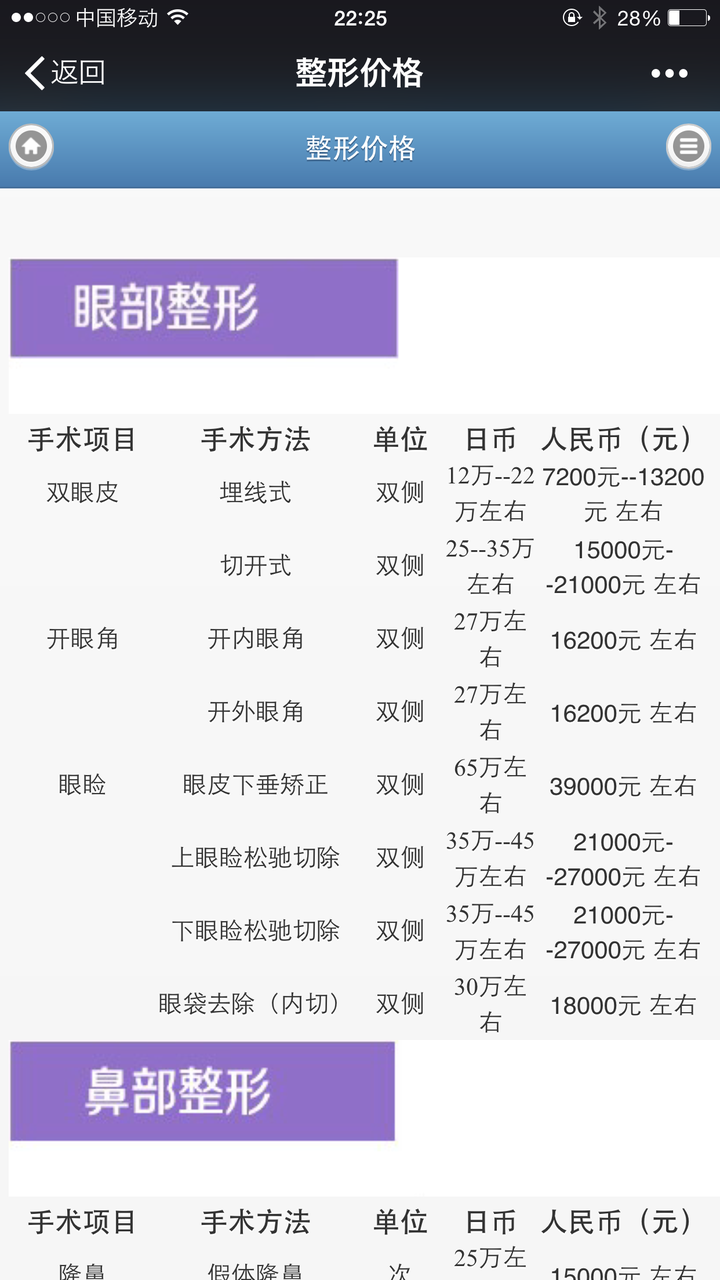Tap the home icon in the blue bar
720x1280 pixels.
click(x=30, y=146)
